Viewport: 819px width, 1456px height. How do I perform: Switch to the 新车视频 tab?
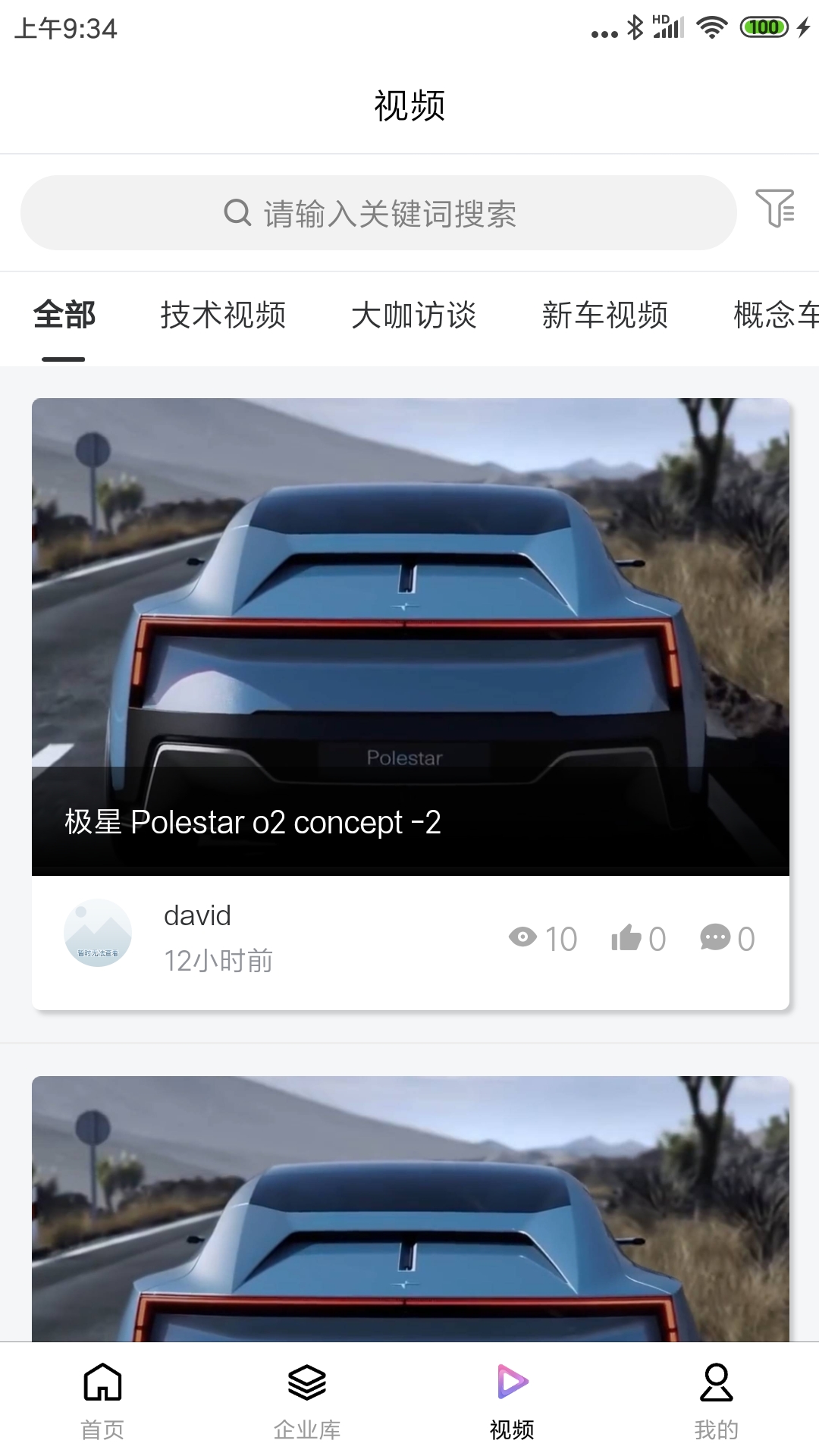[605, 315]
